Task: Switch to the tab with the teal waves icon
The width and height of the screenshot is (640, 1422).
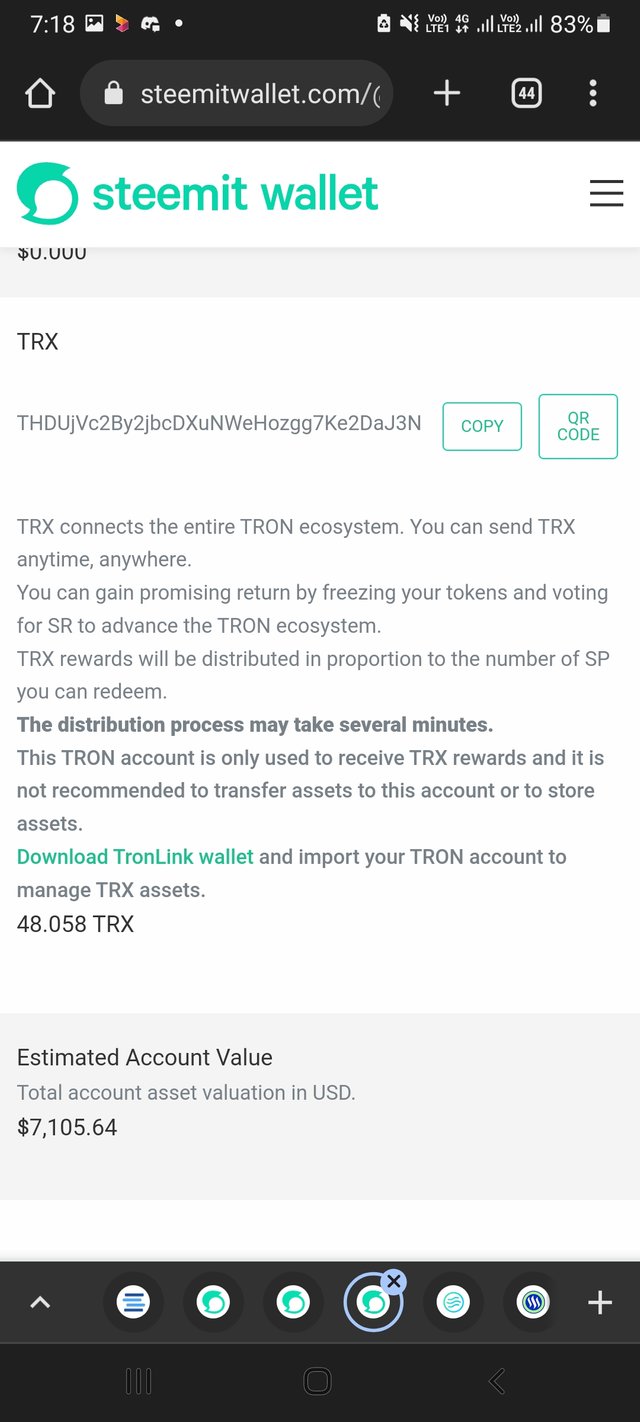Action: click(x=453, y=1302)
